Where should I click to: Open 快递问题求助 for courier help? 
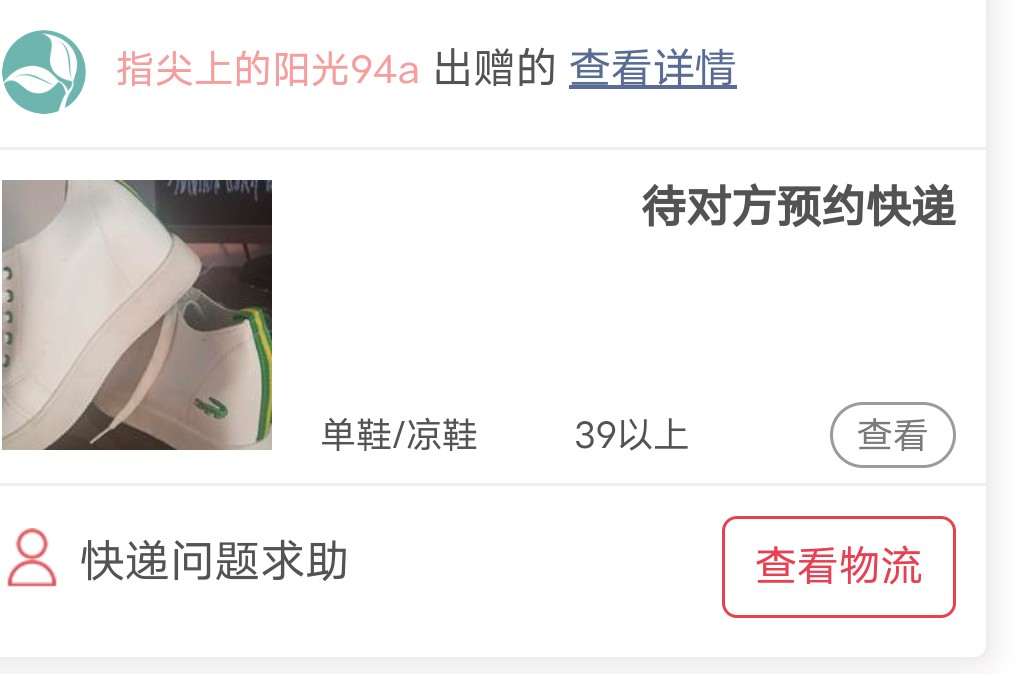[x=214, y=561]
